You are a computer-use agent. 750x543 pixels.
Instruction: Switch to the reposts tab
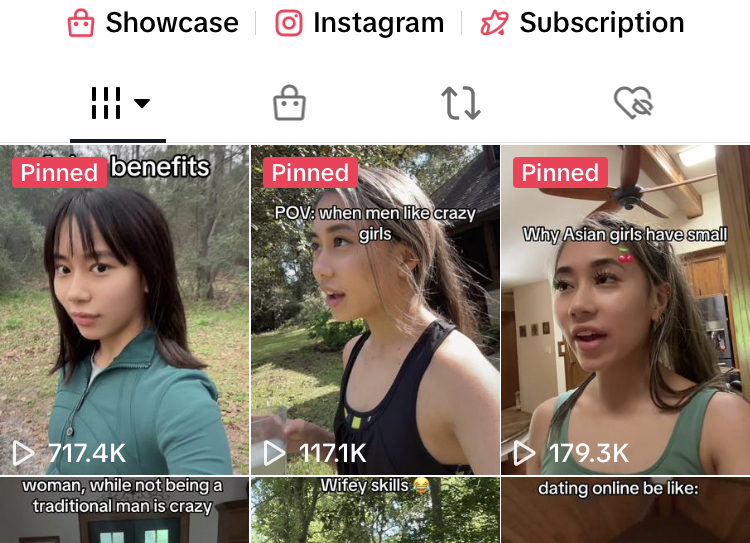coord(461,103)
